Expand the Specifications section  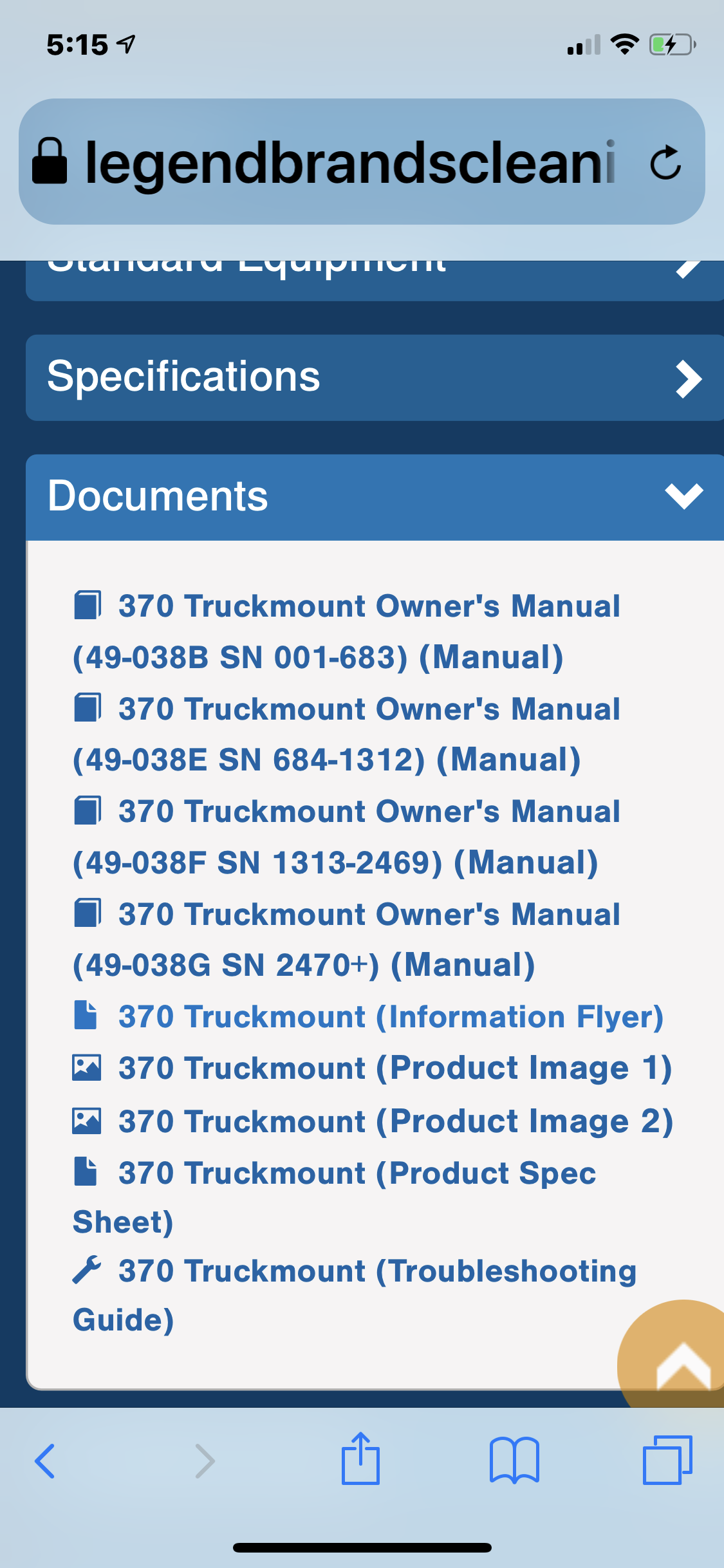[x=373, y=378]
